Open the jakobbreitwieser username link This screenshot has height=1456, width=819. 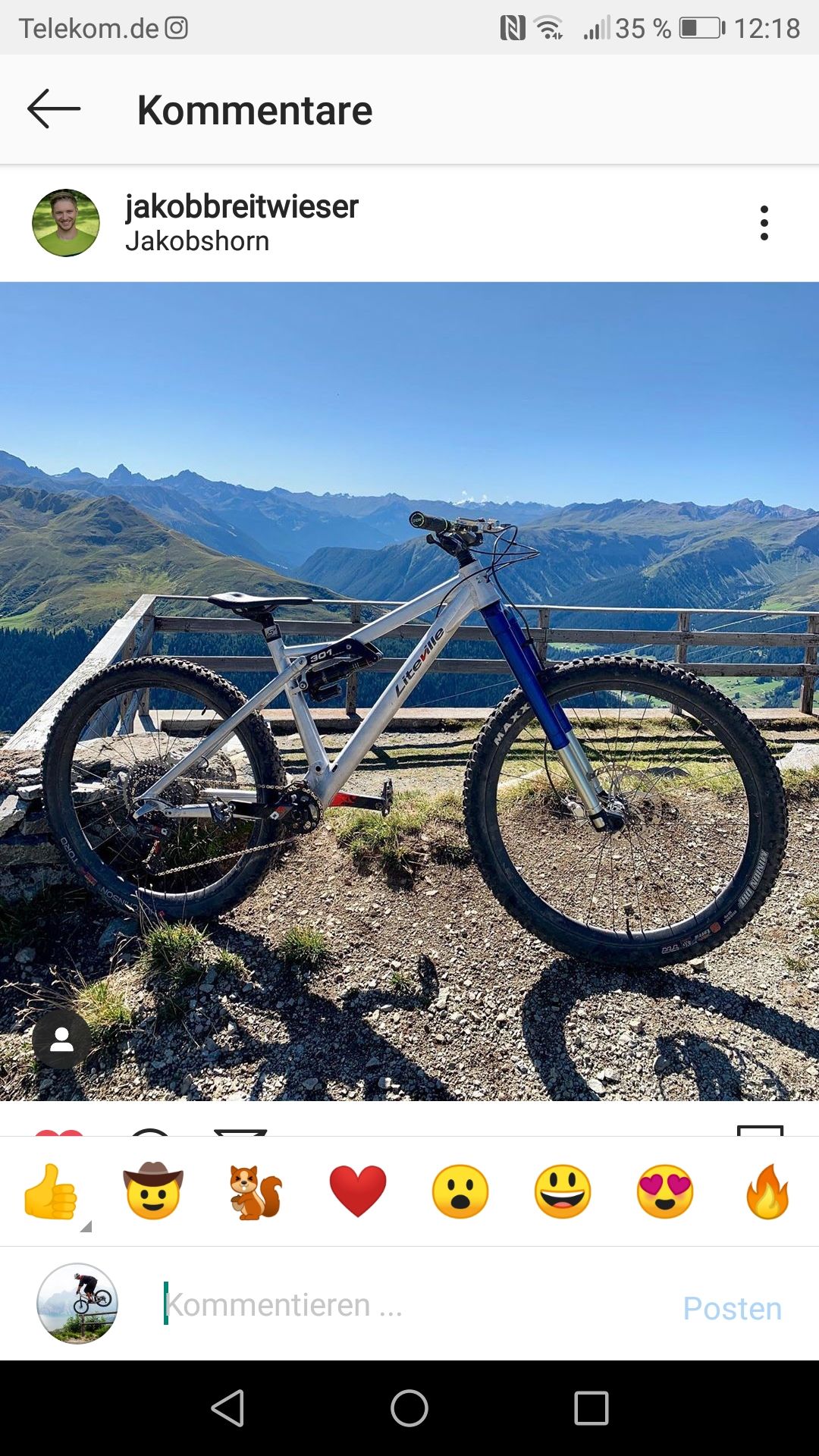tap(241, 206)
